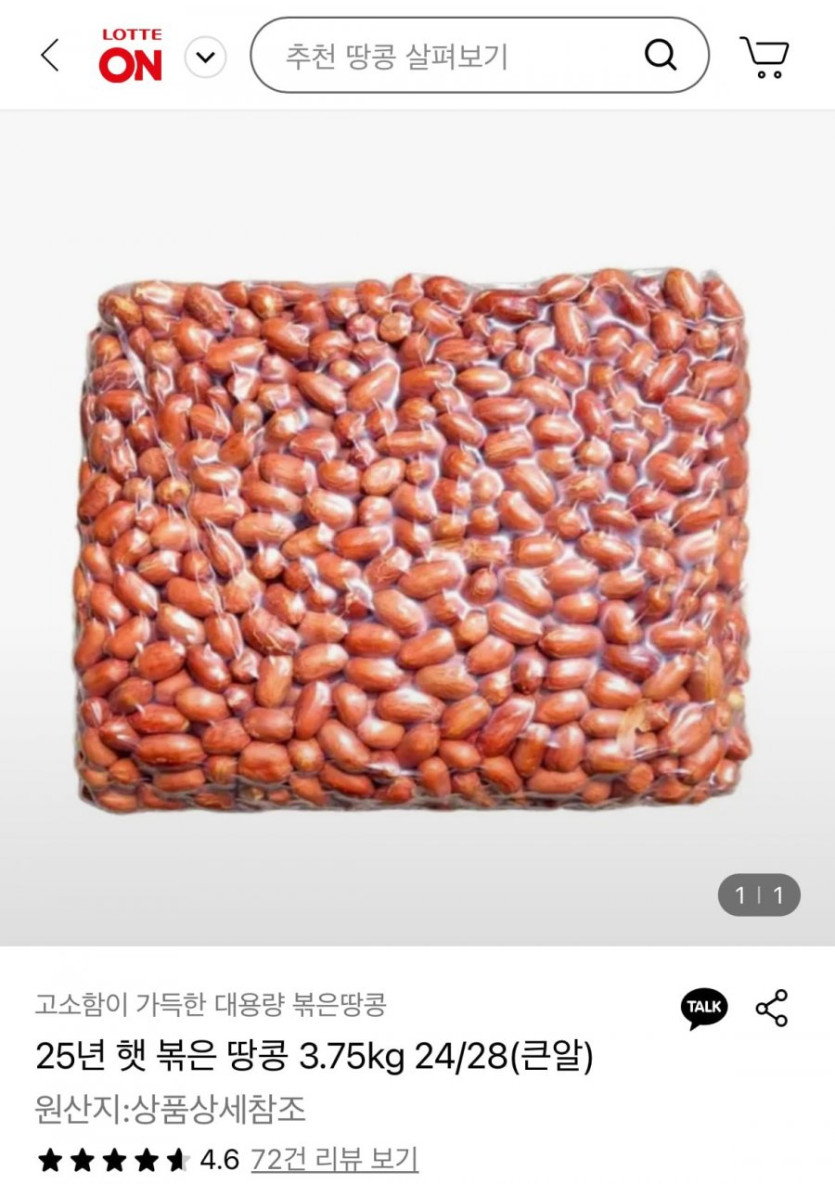Open the Lotte ON home logo
Image resolution: width=835 pixels, height=1184 pixels.
[130, 56]
